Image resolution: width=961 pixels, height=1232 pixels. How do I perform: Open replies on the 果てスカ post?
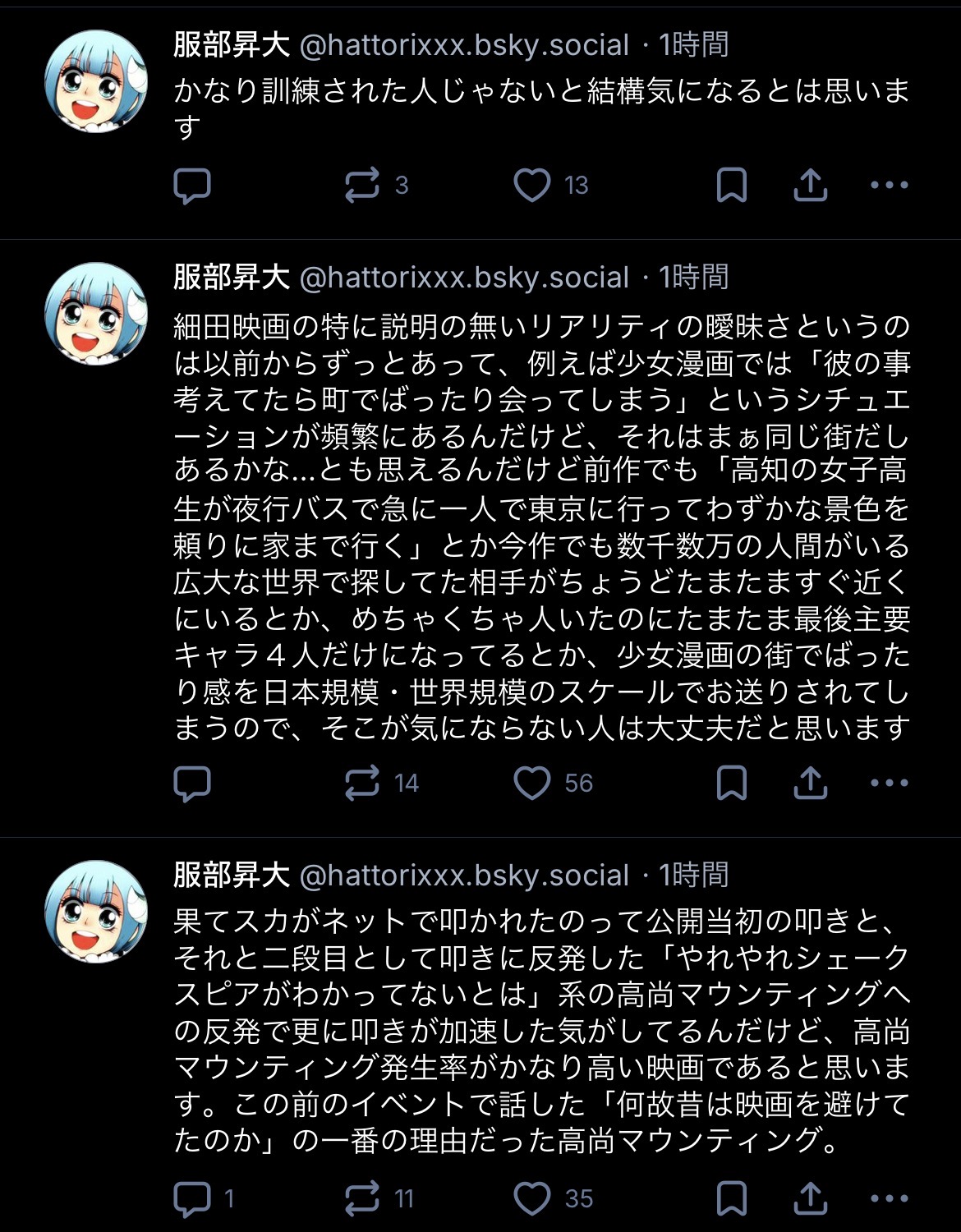[192, 1199]
